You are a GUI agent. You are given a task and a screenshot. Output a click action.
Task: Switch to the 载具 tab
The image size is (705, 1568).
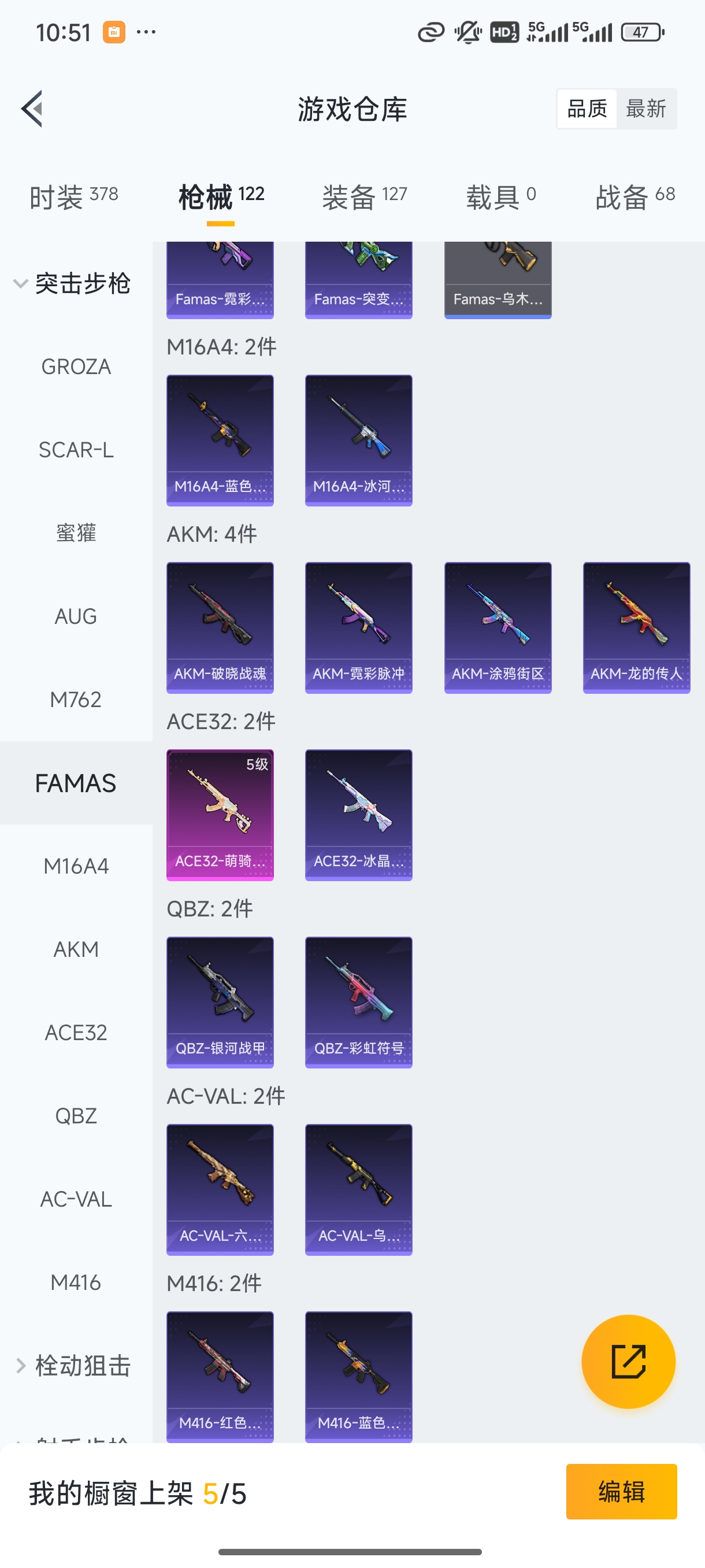tap(500, 197)
